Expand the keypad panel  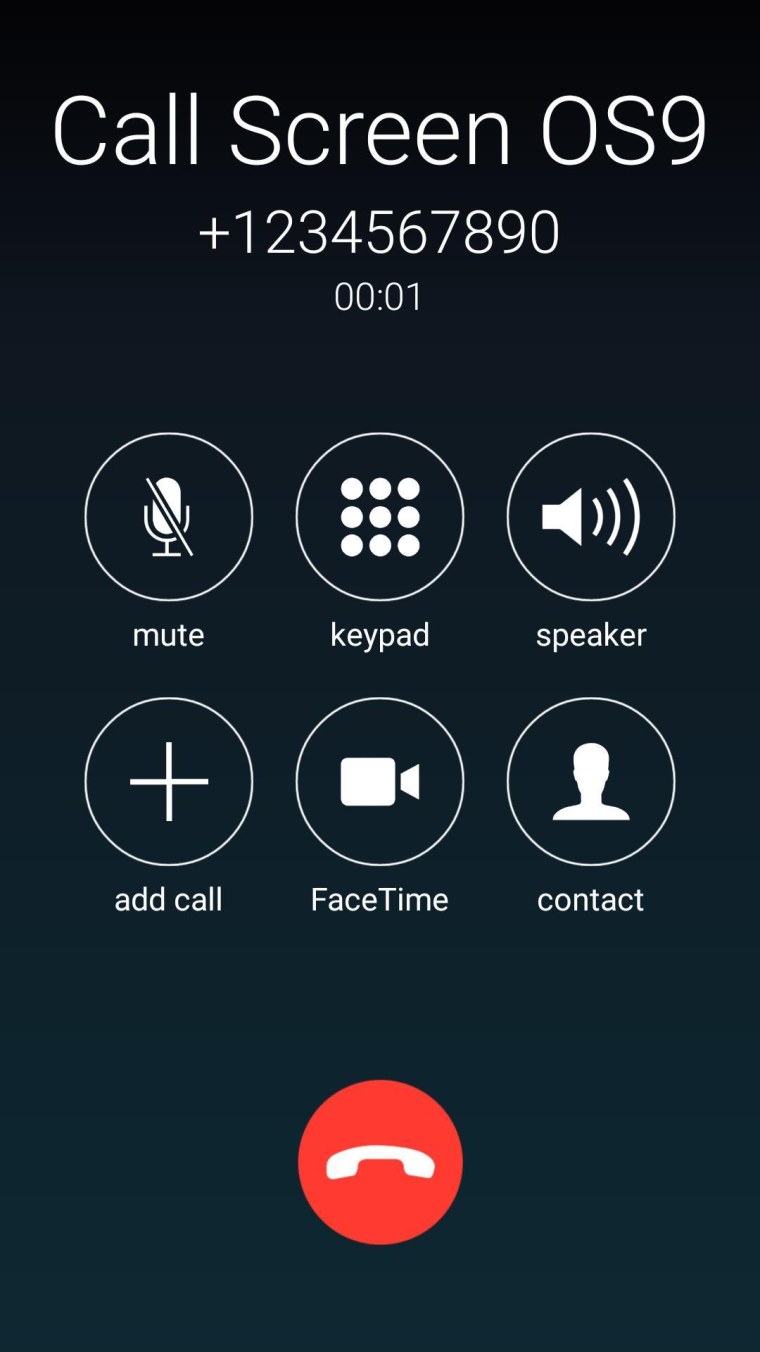[x=380, y=516]
